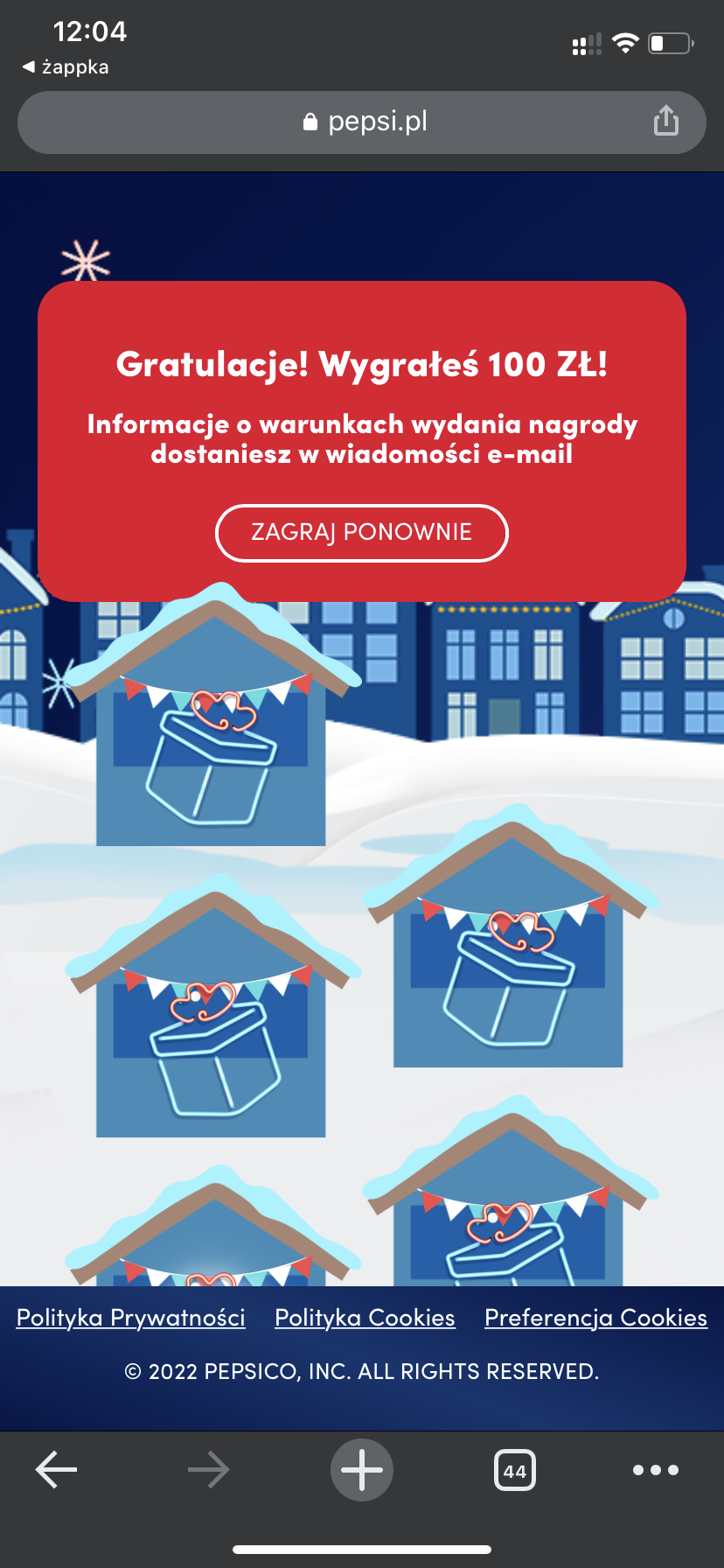The image size is (724, 1568).
Task: Open the Polityka Prywatności link
Action: [131, 1318]
